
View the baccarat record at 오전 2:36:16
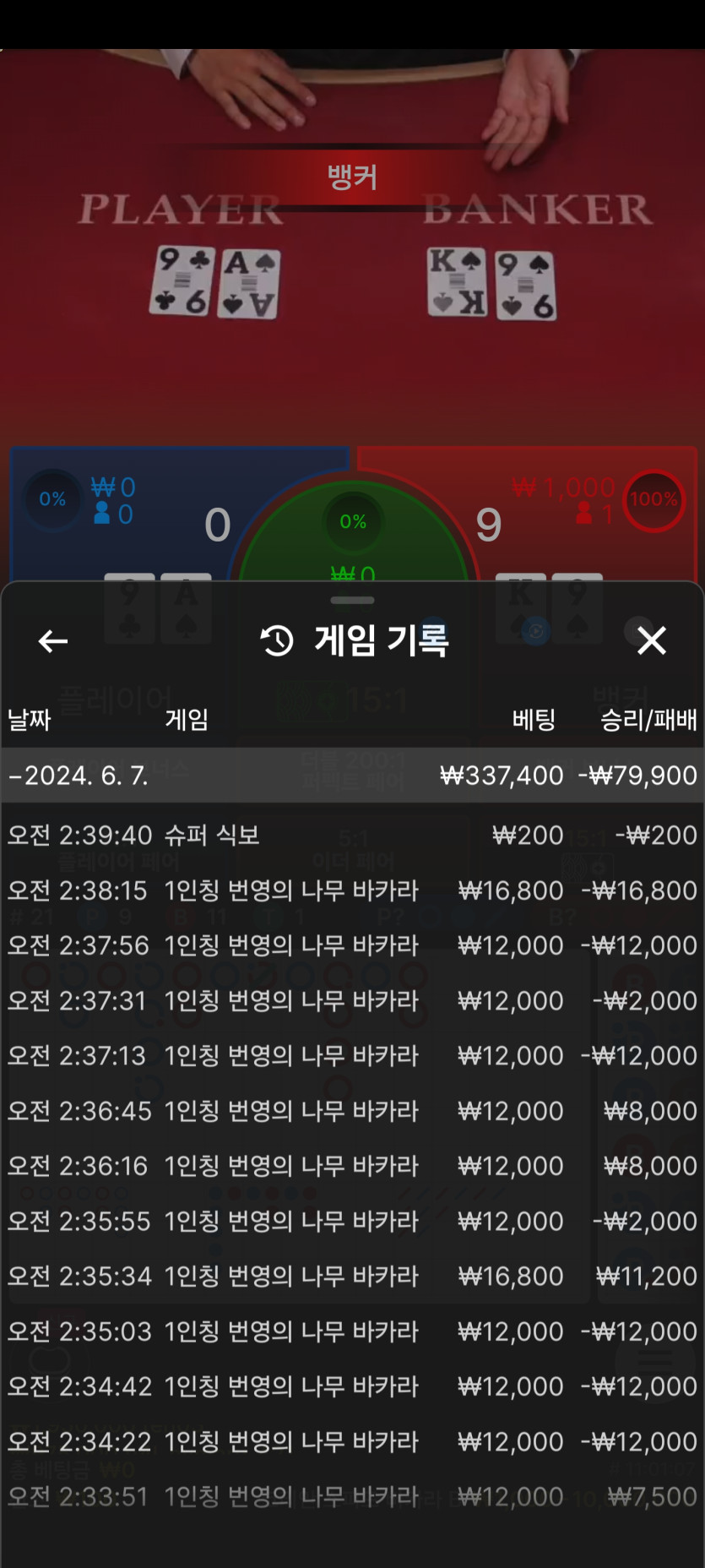352,1166
